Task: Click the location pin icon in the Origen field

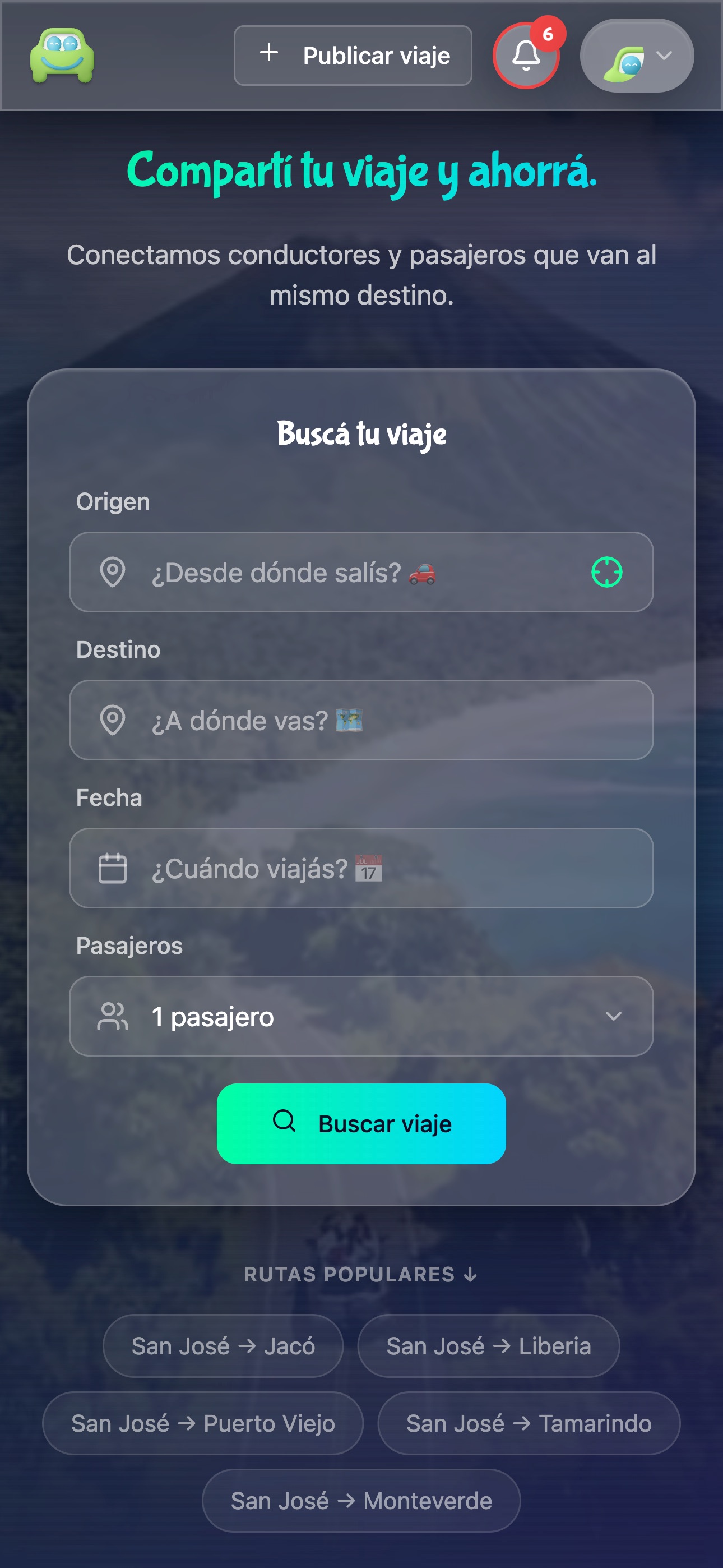Action: (113, 572)
